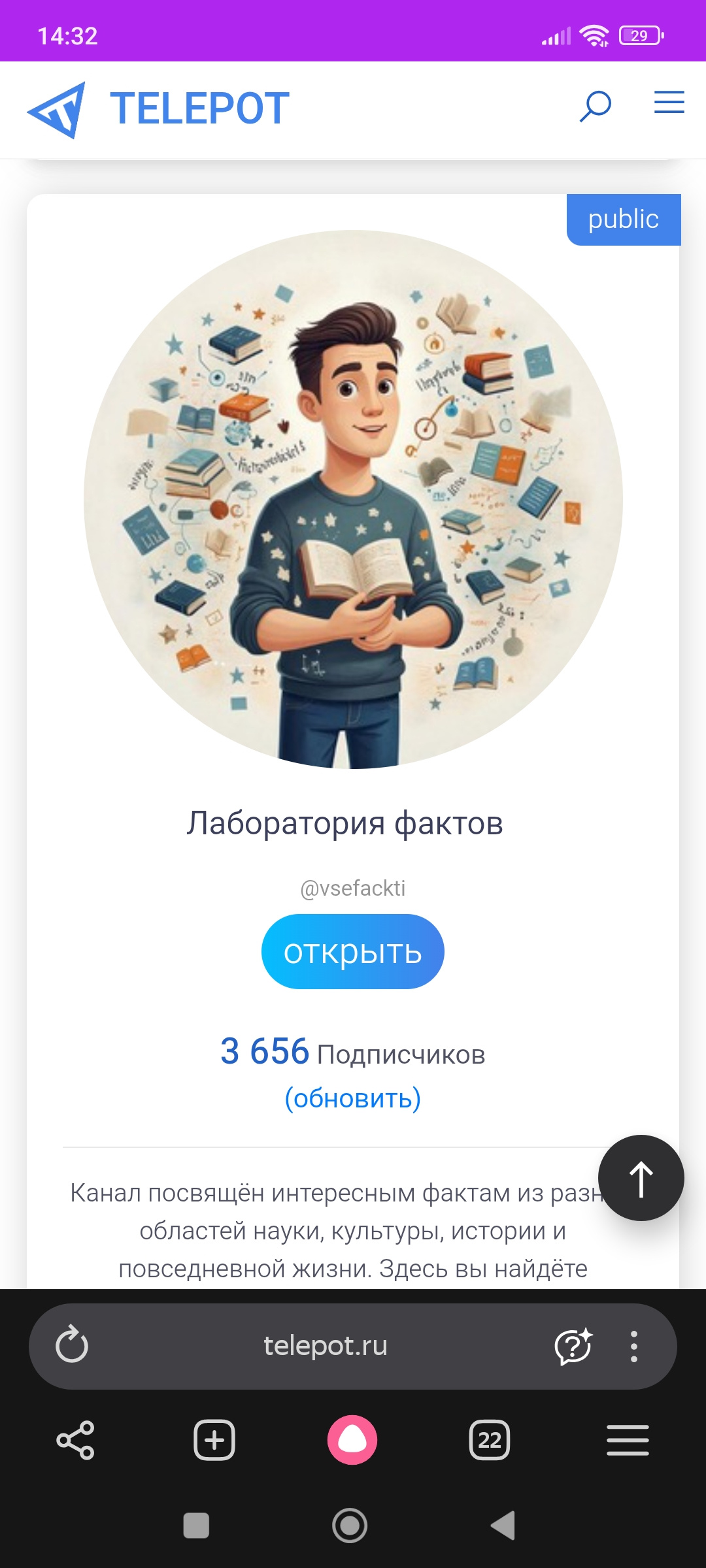Open the browser main menu in the toolbar
The height and width of the screenshot is (1568, 706).
(628, 1440)
